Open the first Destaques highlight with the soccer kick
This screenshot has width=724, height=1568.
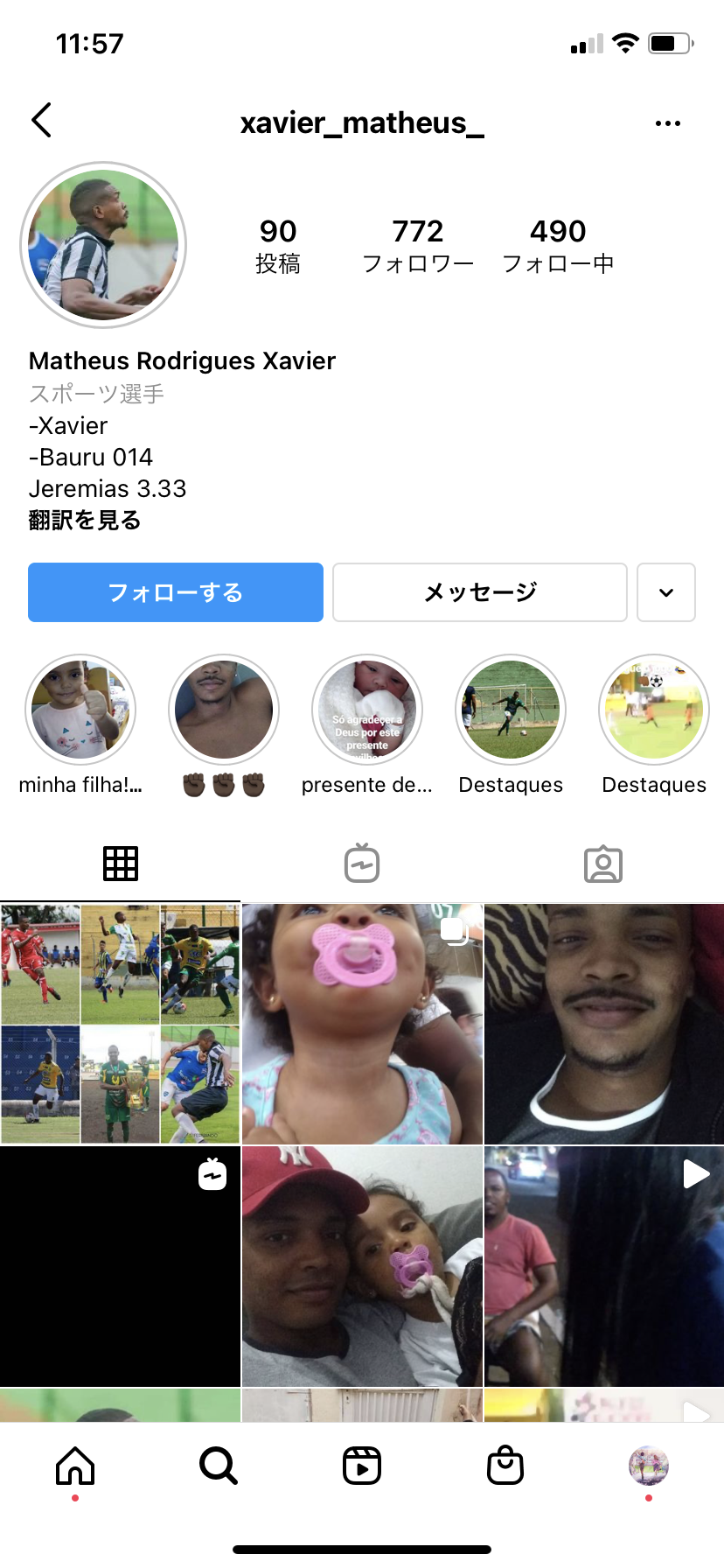tap(511, 710)
